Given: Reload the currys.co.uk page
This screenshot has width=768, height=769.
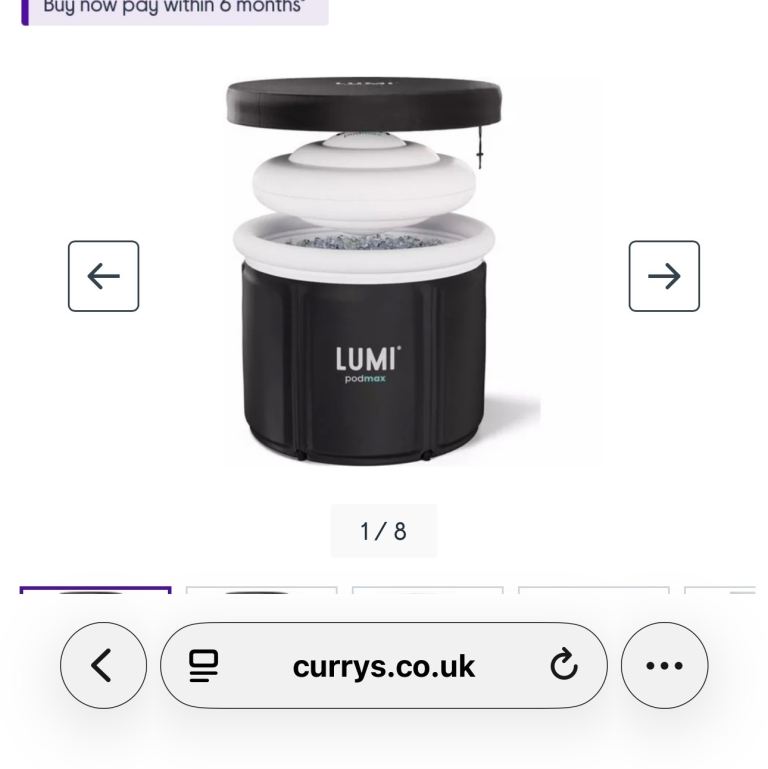Looking at the screenshot, I should pos(564,666).
